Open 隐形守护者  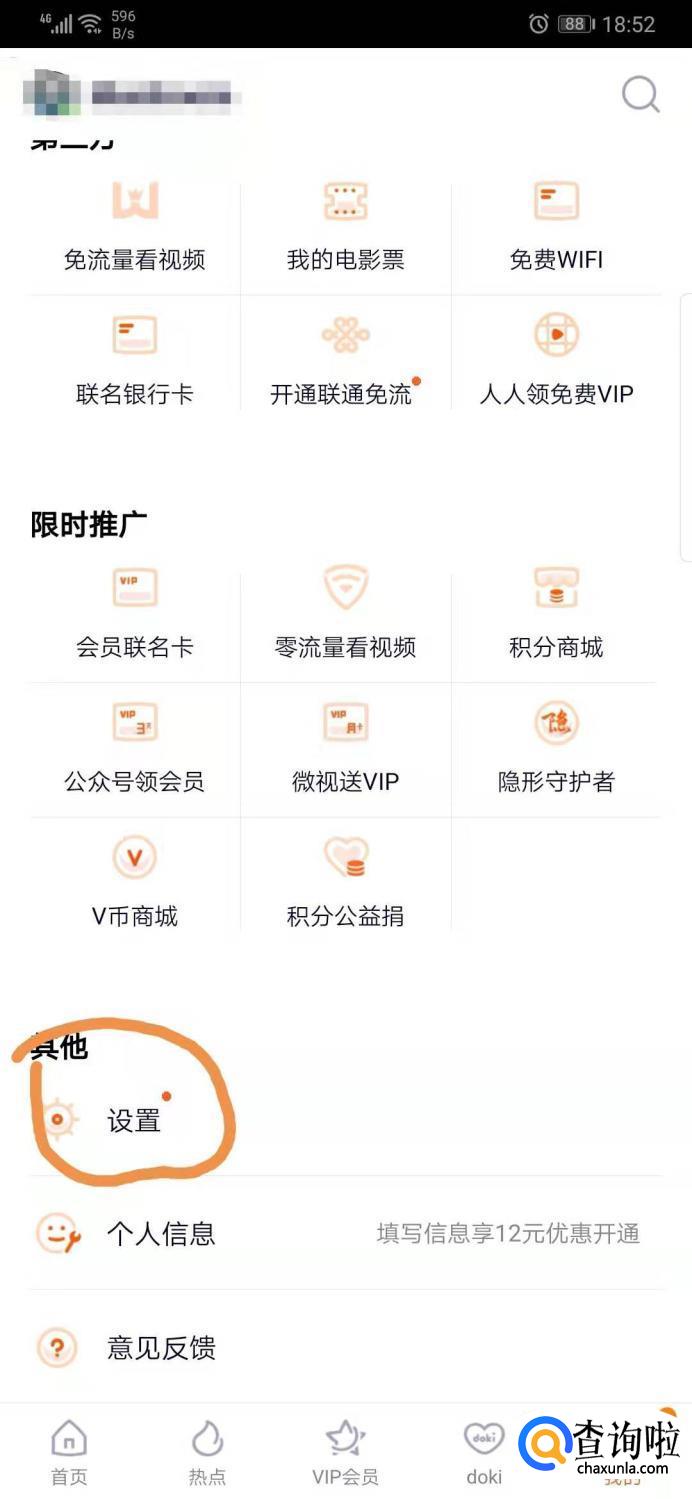coord(556,750)
